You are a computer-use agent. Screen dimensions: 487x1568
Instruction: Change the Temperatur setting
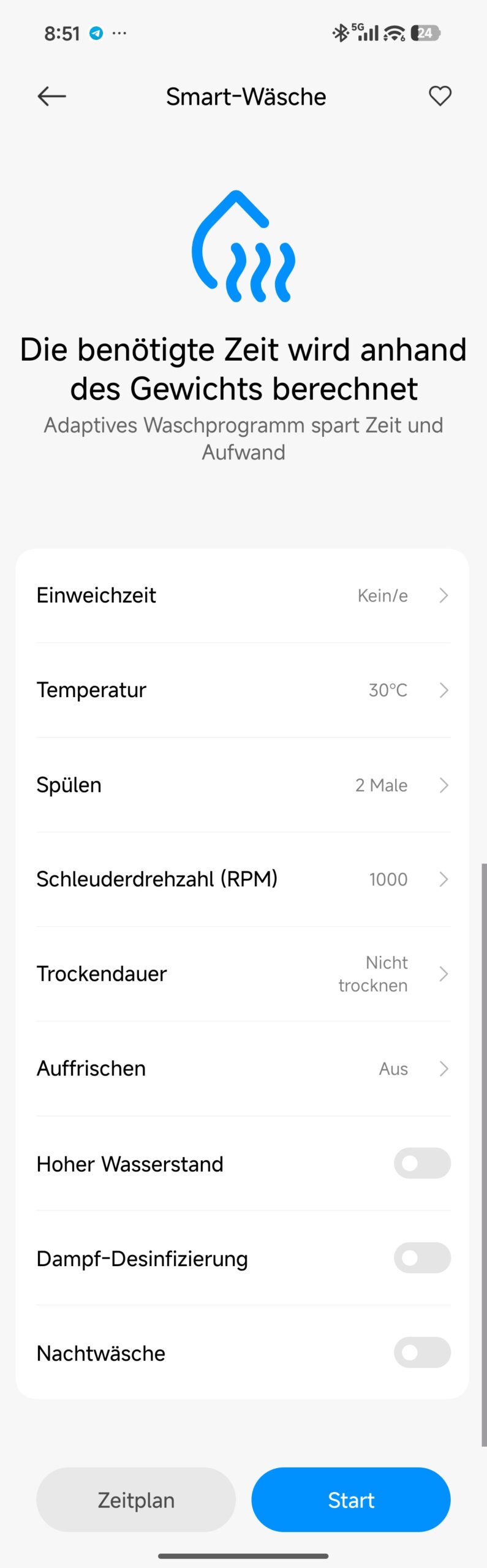tap(243, 690)
